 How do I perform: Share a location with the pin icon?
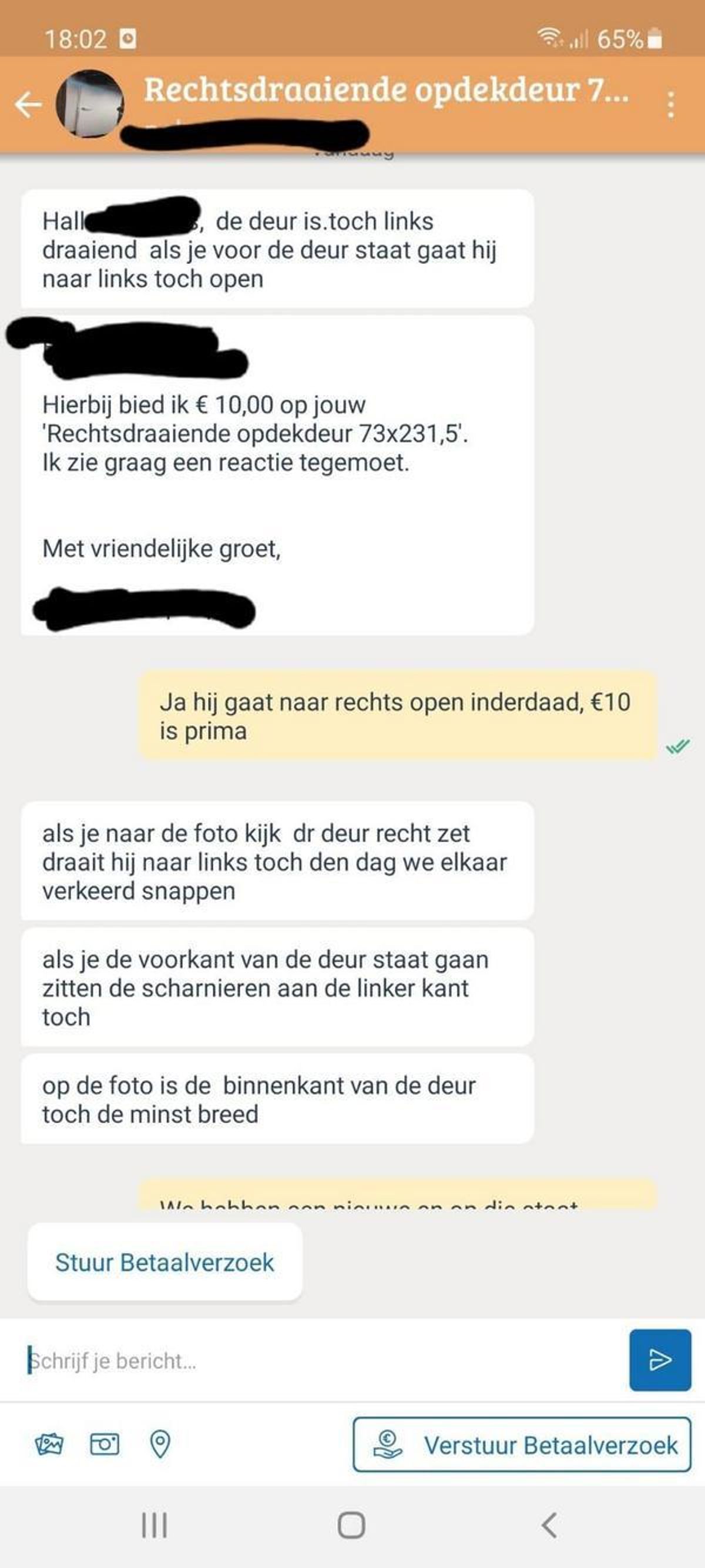coord(160,1444)
